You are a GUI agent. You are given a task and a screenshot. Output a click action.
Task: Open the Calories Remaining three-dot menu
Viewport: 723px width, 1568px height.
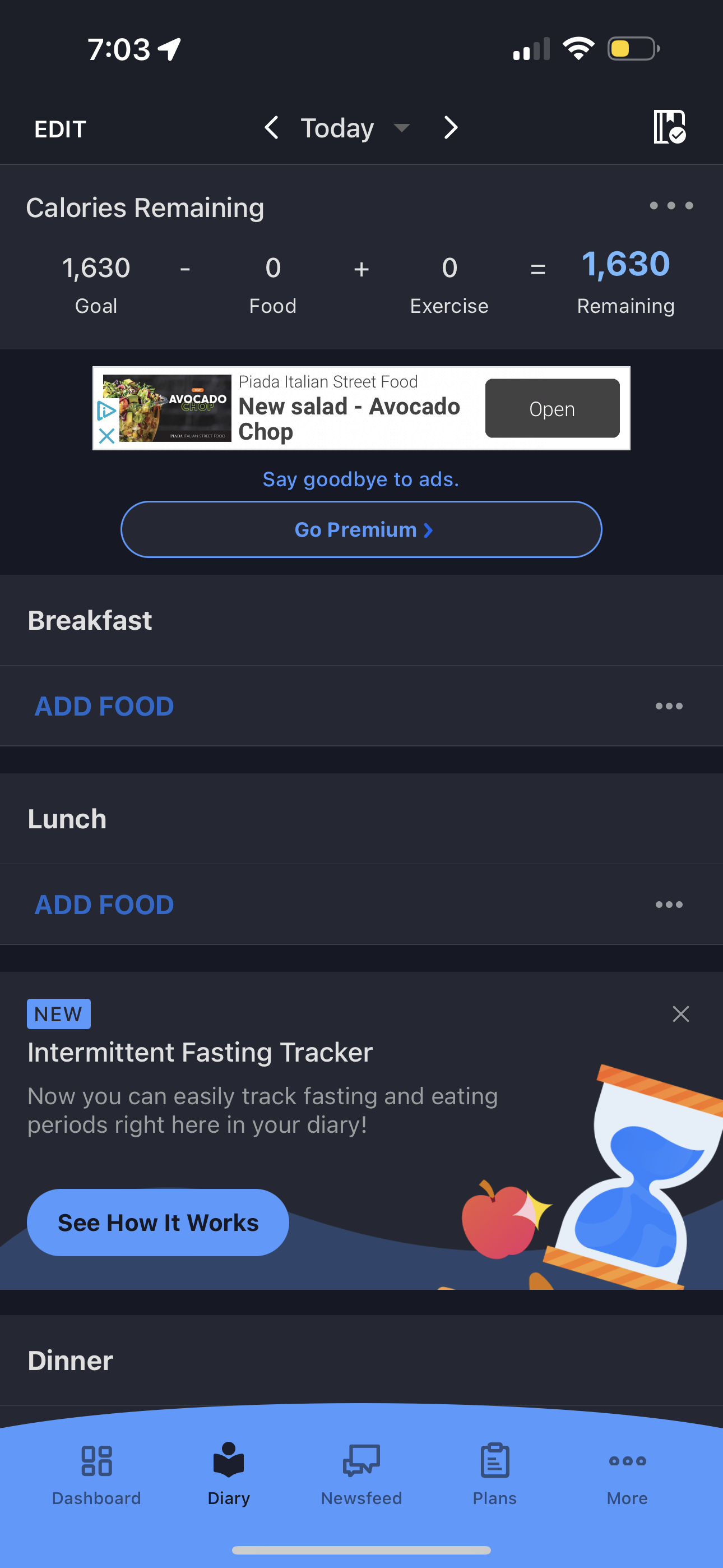click(x=671, y=206)
